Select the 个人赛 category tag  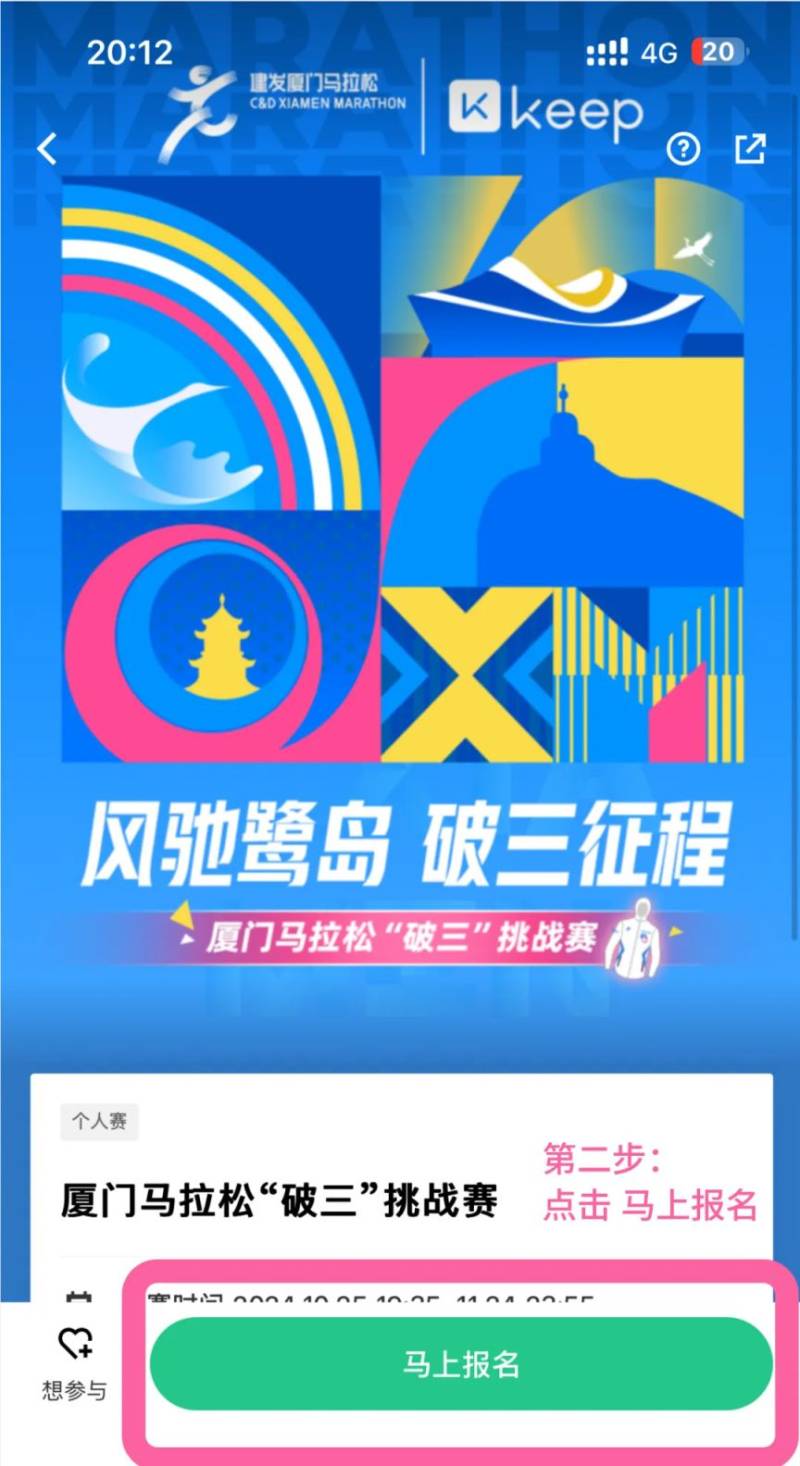click(99, 1122)
